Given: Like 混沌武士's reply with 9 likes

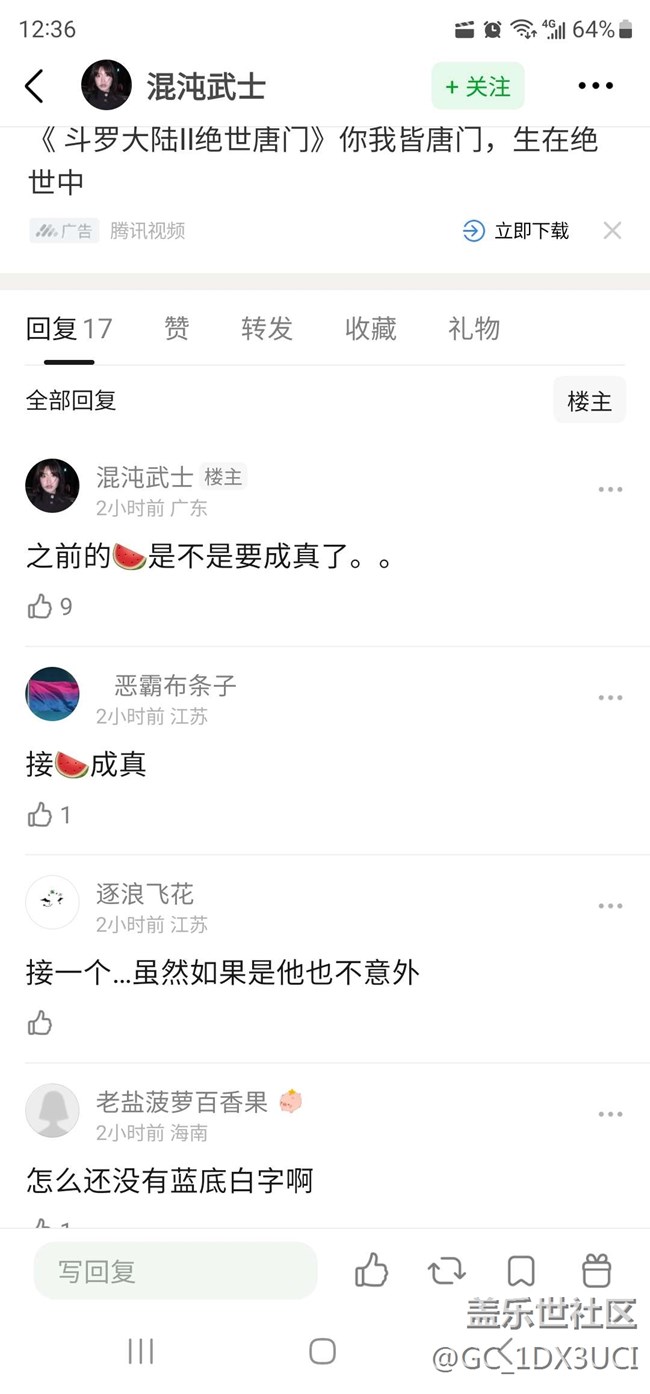Looking at the screenshot, I should 40,606.
